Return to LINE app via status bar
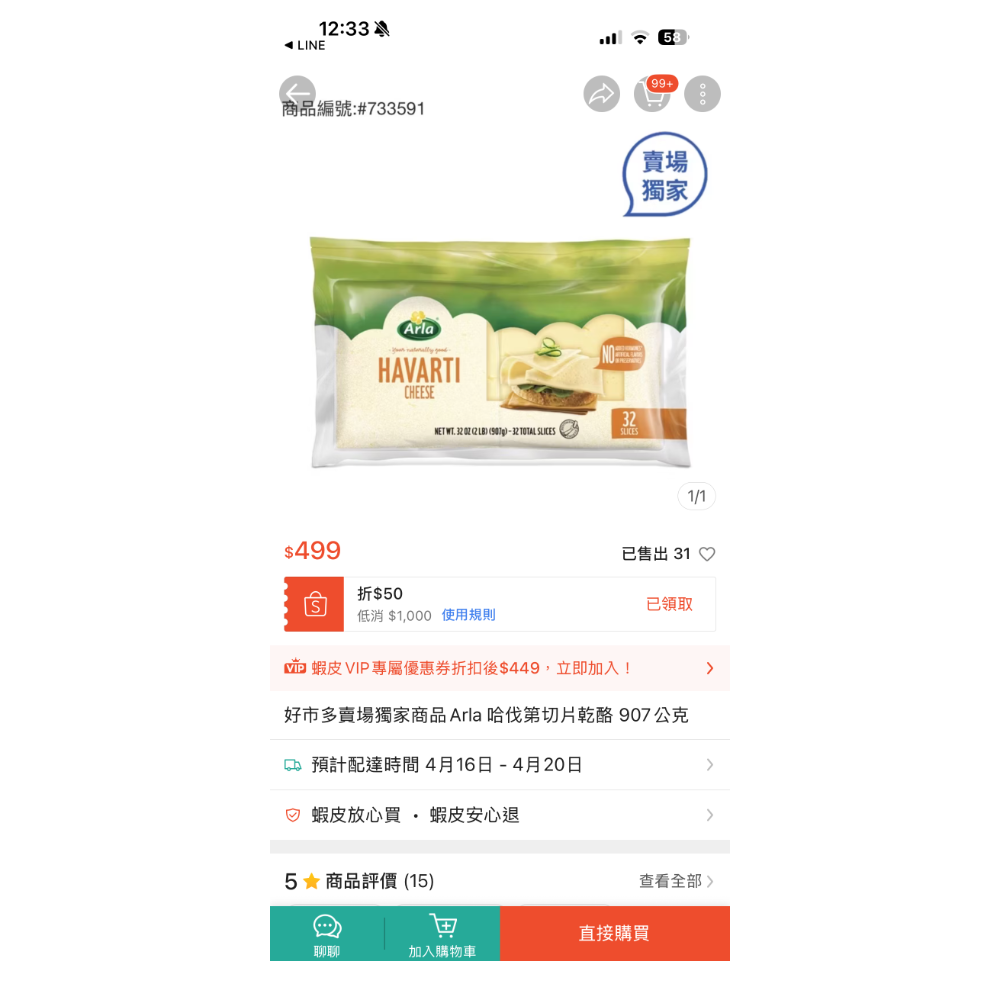 [x=305, y=46]
